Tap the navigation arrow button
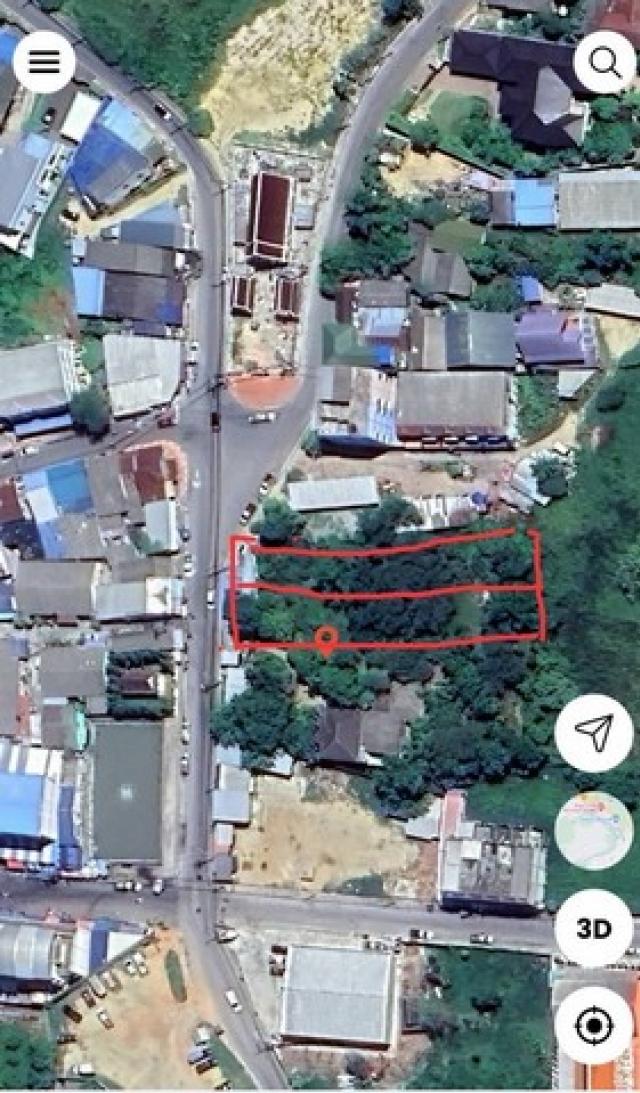 click(x=594, y=733)
